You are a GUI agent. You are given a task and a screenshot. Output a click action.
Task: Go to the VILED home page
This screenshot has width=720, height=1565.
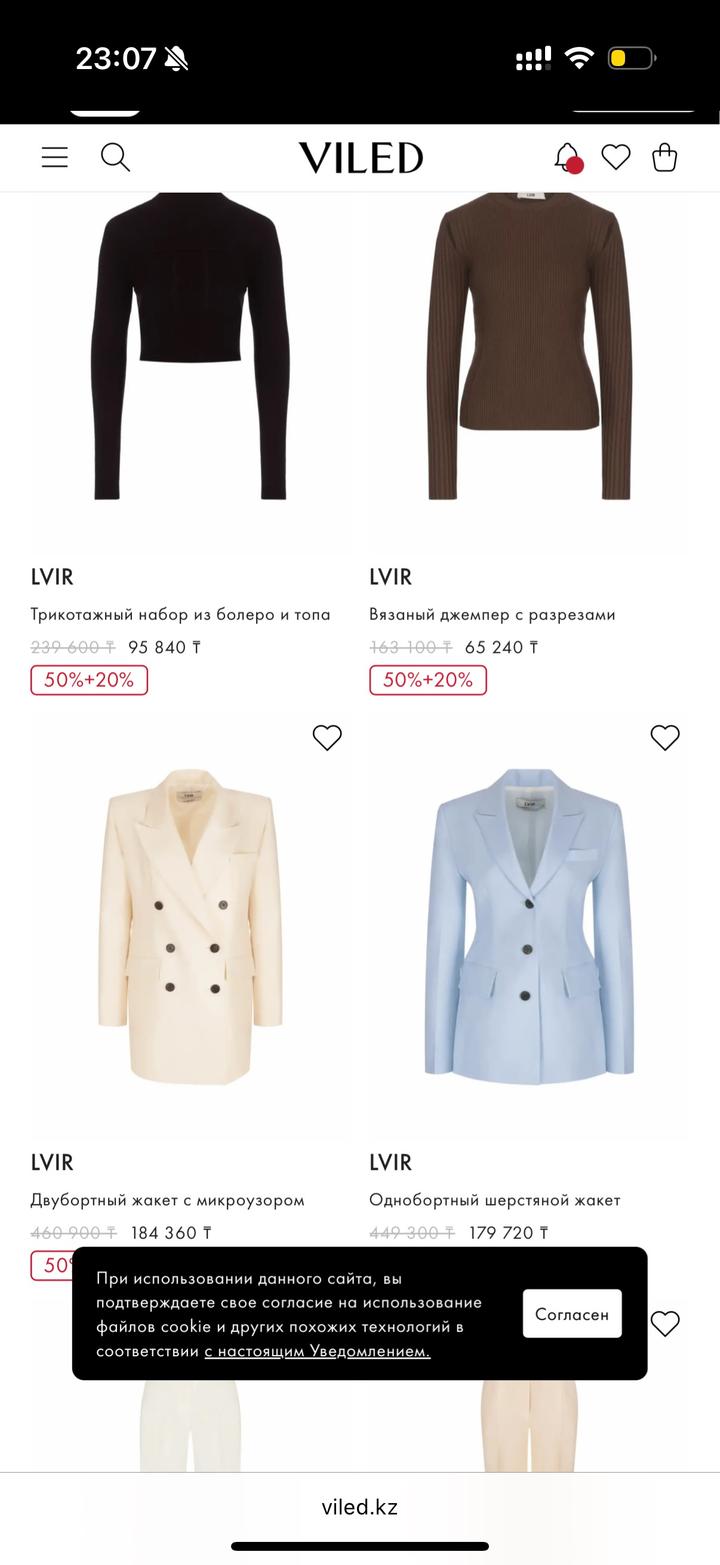[x=360, y=158]
